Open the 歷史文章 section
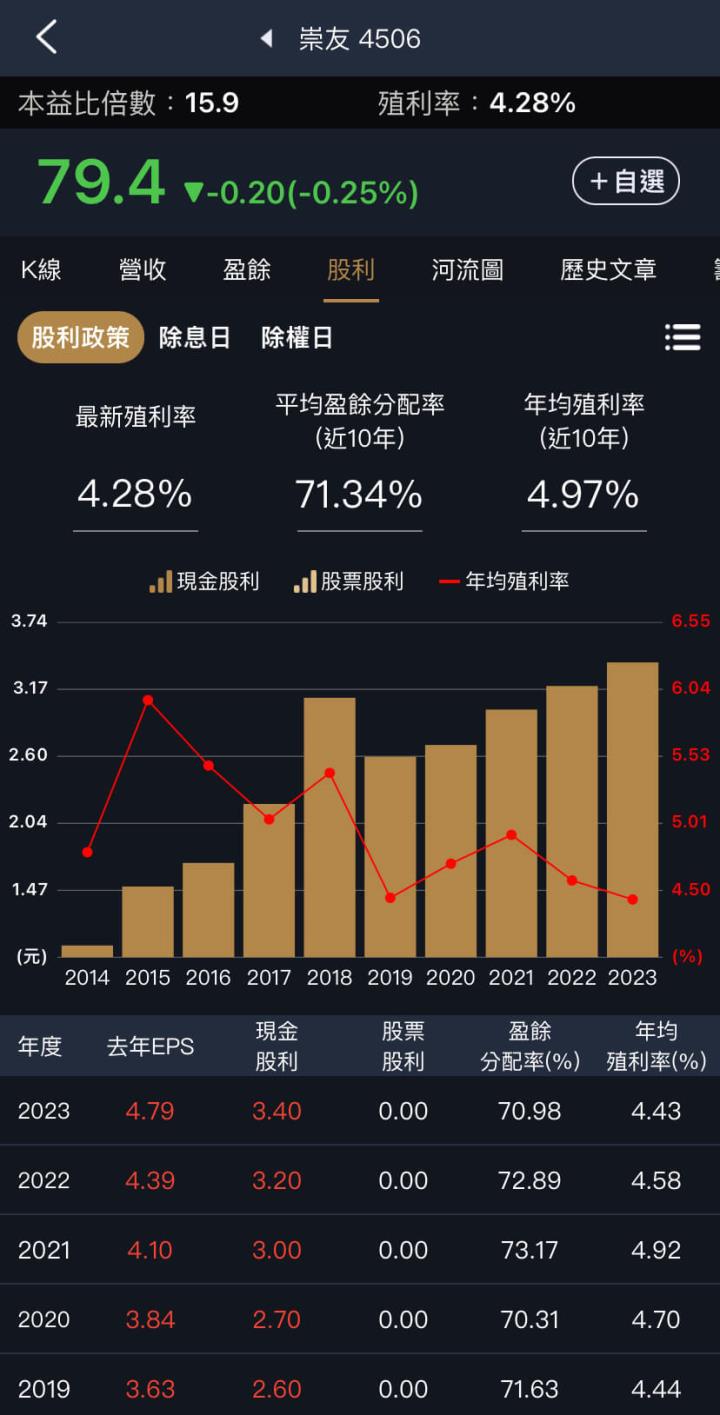The width and height of the screenshot is (720, 1415). tap(607, 269)
